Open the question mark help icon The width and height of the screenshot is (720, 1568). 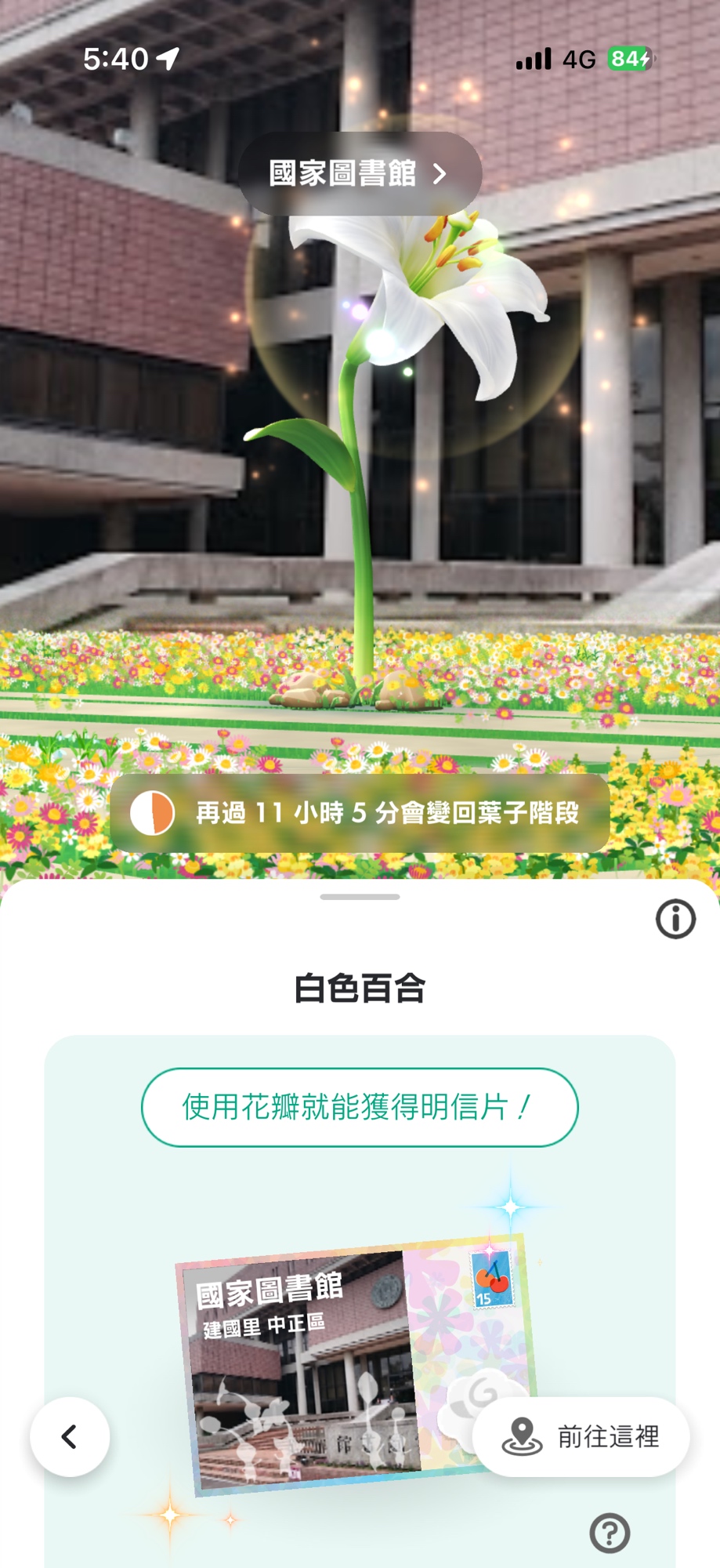coord(610,1533)
